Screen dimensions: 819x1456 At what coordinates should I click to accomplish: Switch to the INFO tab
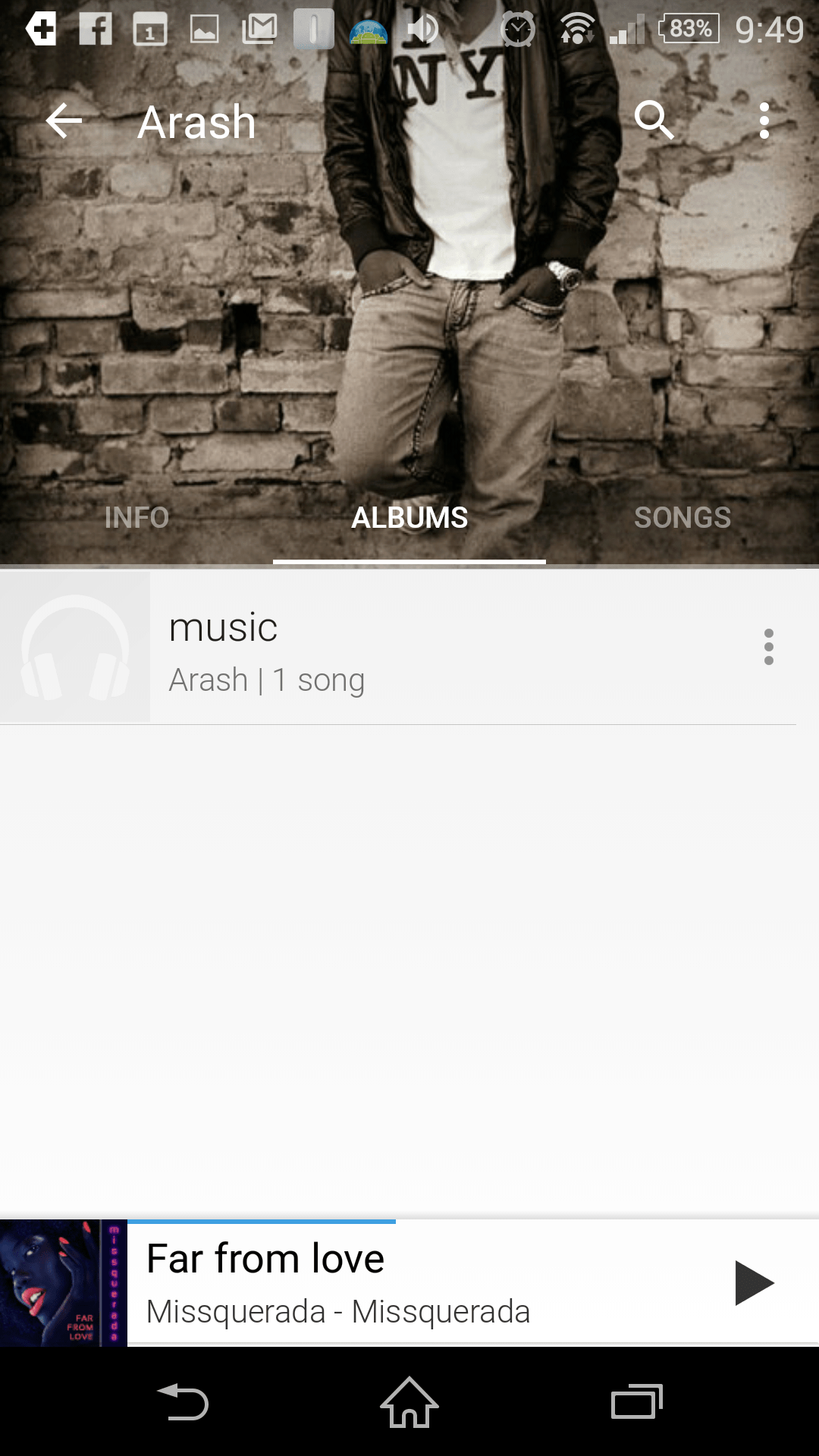(136, 518)
